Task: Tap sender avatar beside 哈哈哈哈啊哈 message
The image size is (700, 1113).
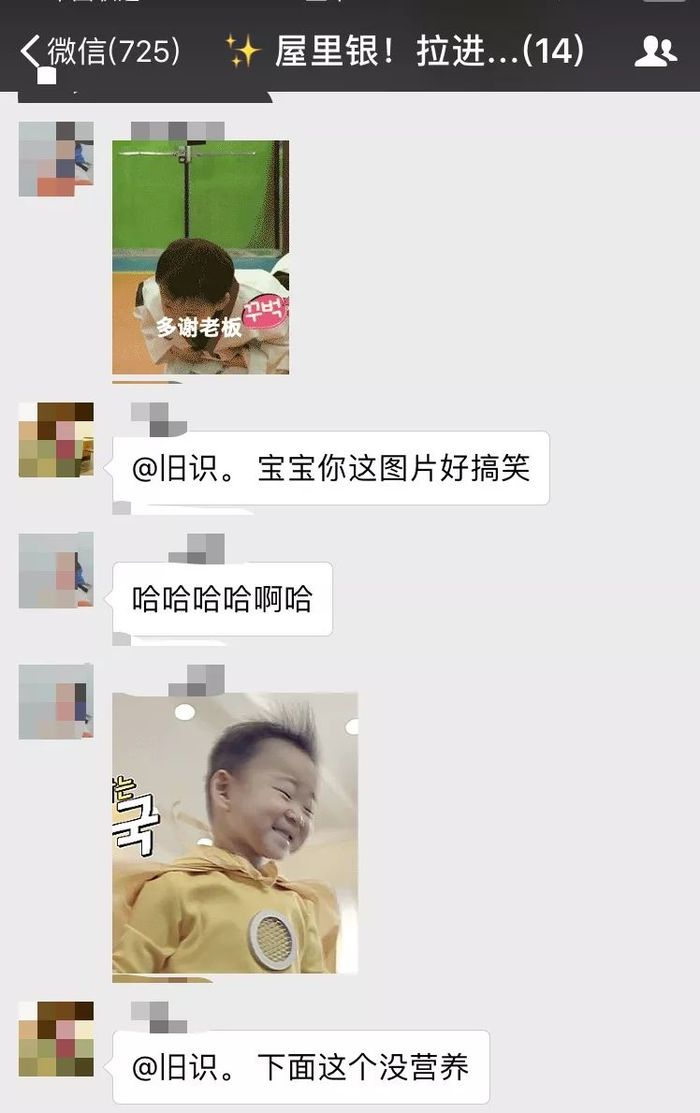Action: [56, 570]
